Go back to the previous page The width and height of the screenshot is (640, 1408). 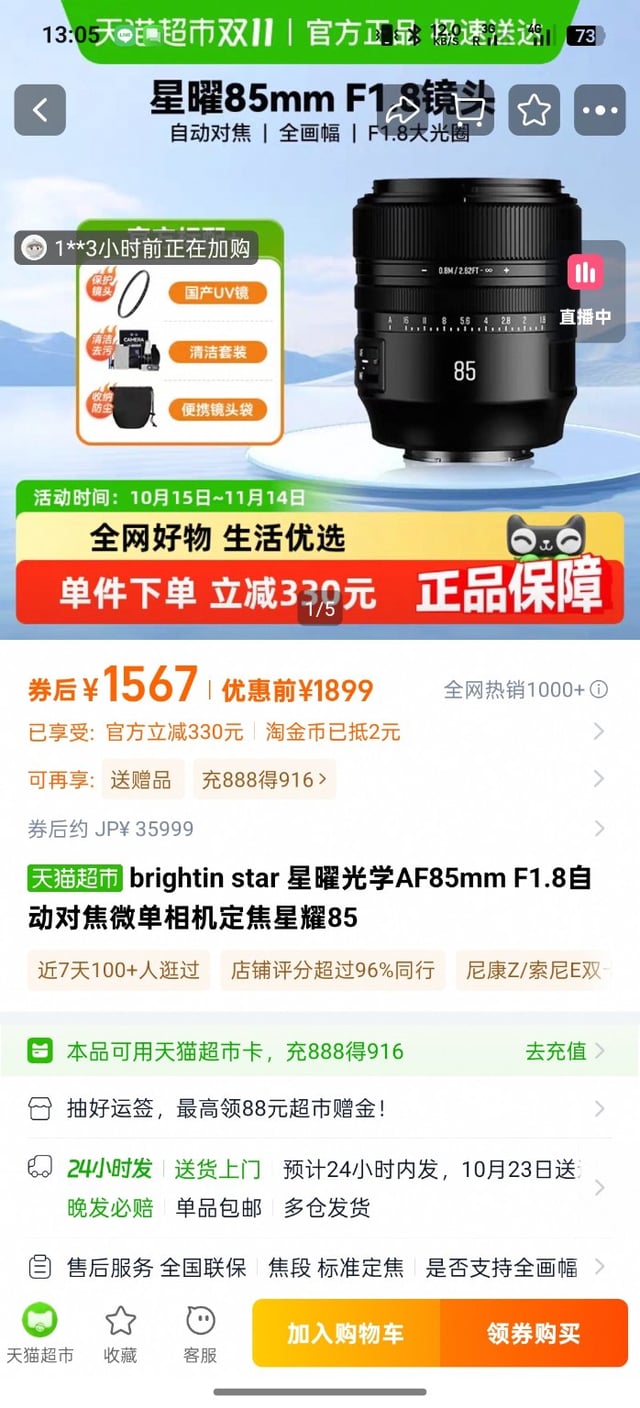[40, 110]
